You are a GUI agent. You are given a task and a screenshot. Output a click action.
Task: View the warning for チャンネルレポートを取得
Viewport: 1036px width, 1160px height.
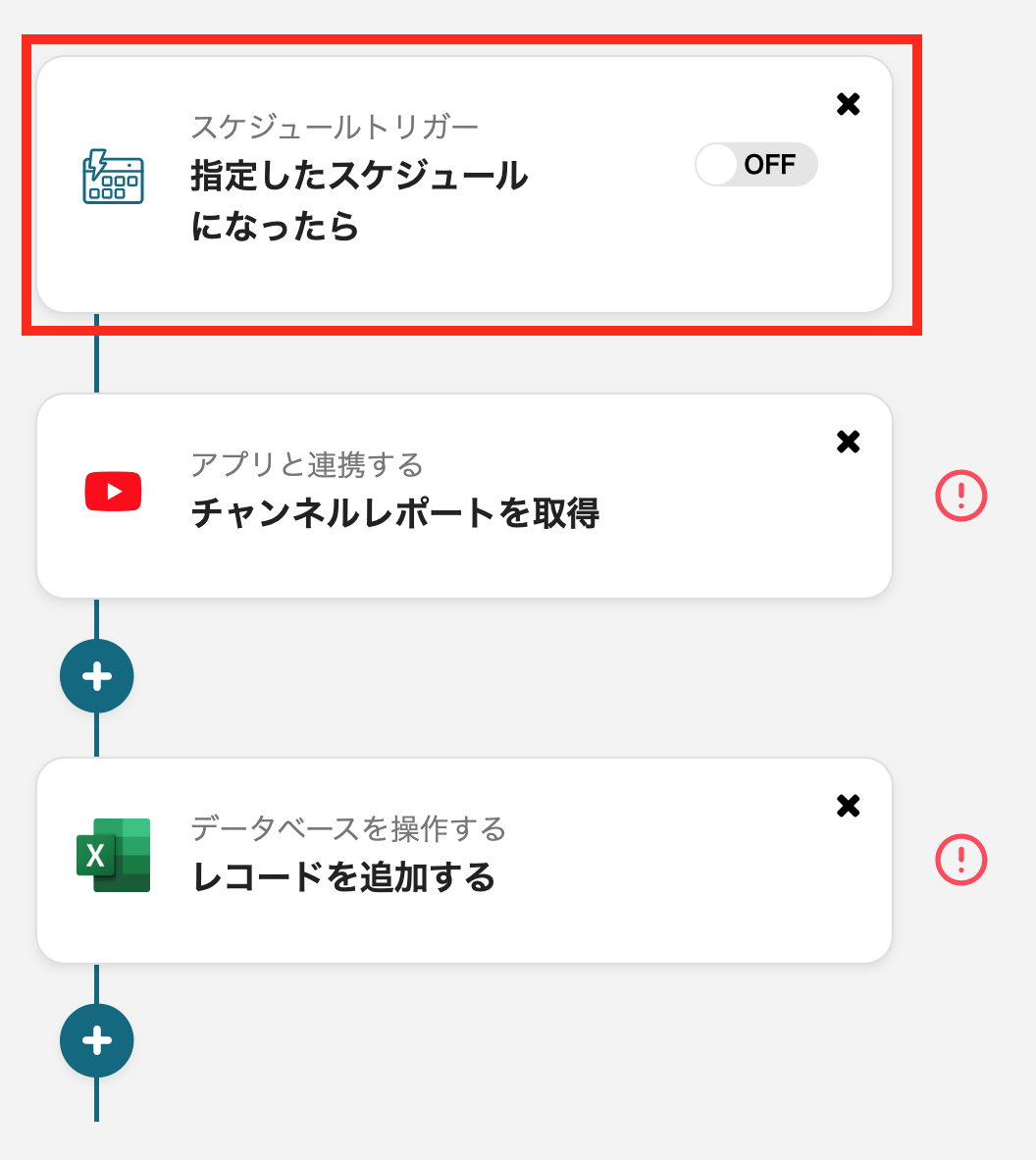960,496
